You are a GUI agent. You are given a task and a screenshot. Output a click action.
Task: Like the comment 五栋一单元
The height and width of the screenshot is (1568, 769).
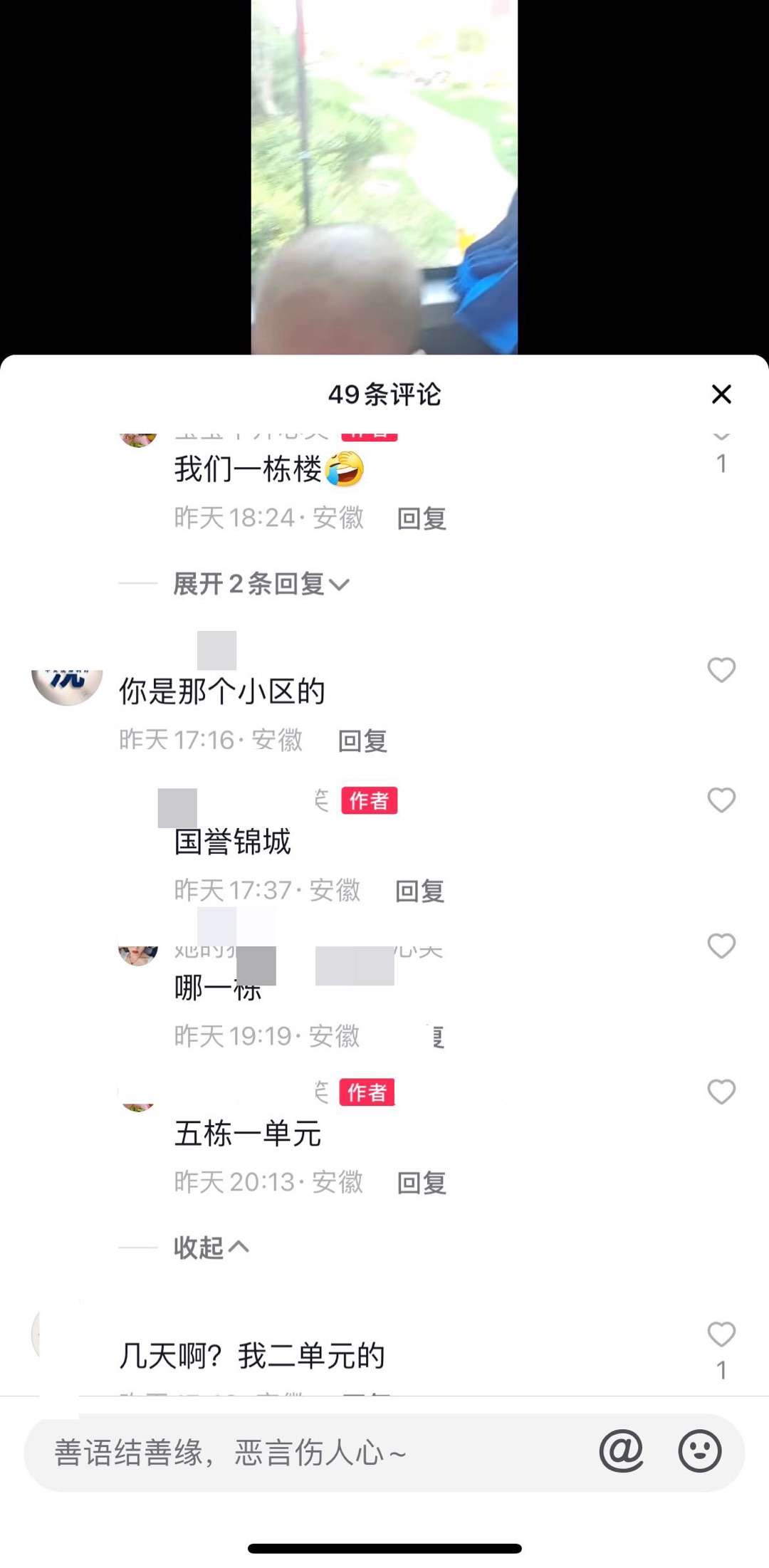(721, 1092)
